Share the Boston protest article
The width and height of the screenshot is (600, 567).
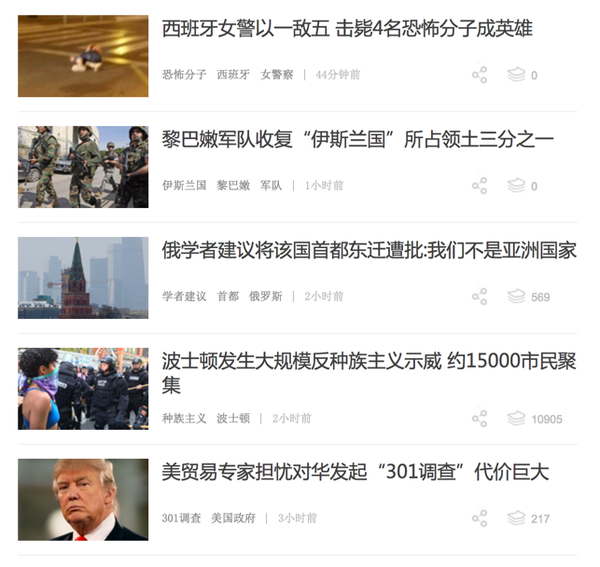[480, 419]
